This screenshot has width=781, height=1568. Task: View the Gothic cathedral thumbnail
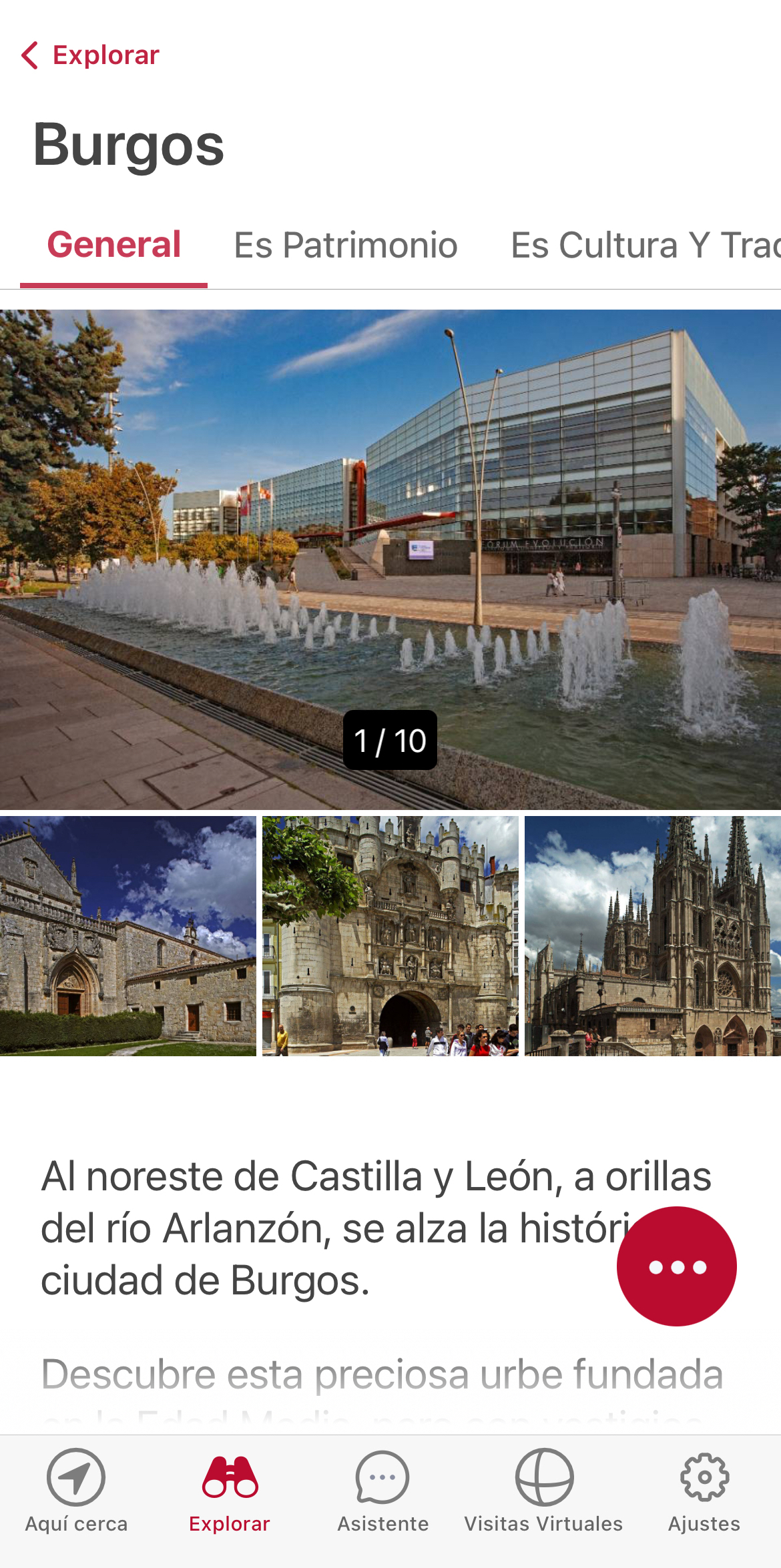(652, 935)
